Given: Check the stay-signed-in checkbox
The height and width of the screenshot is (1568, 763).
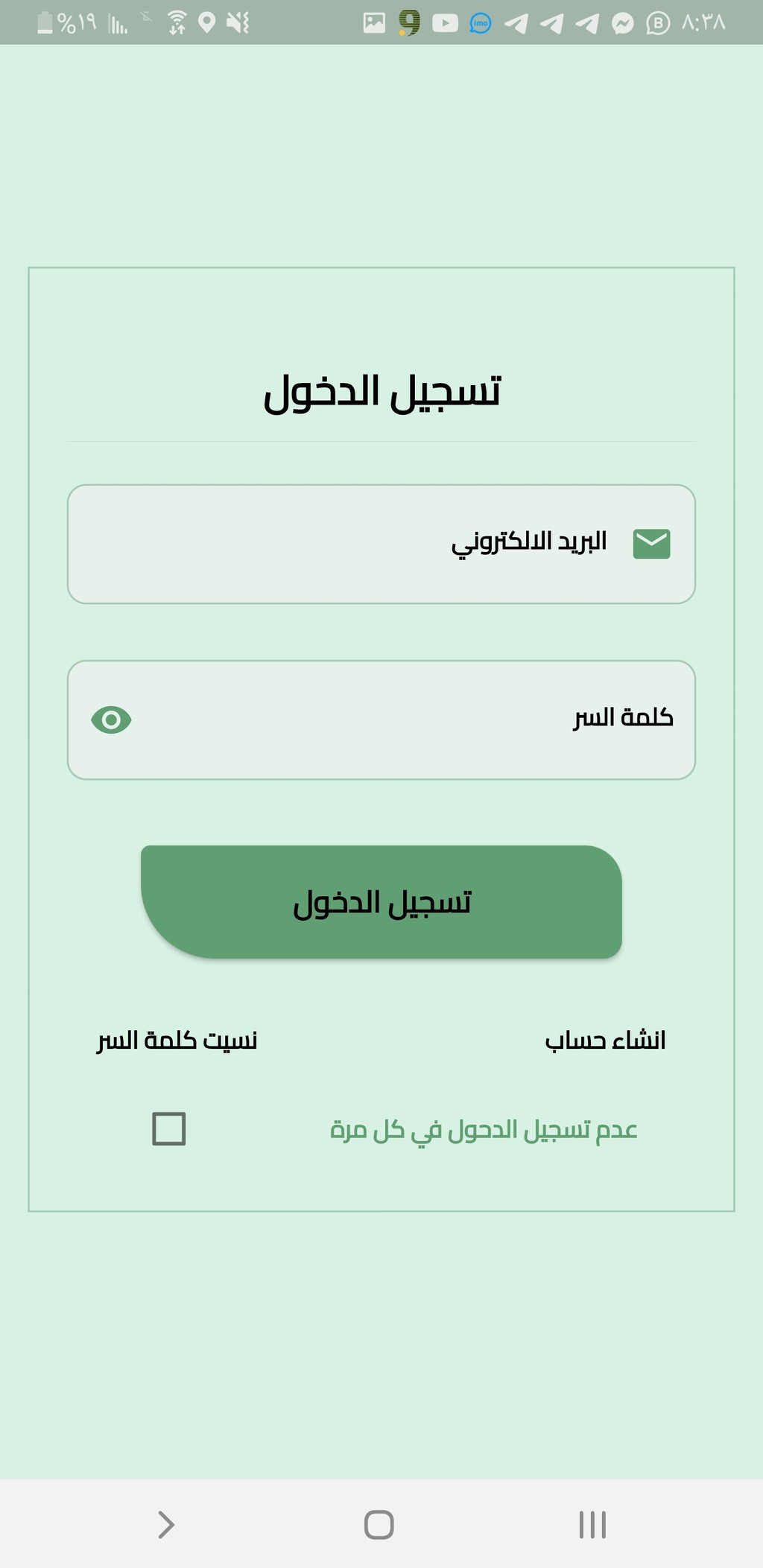Looking at the screenshot, I should [x=169, y=1129].
